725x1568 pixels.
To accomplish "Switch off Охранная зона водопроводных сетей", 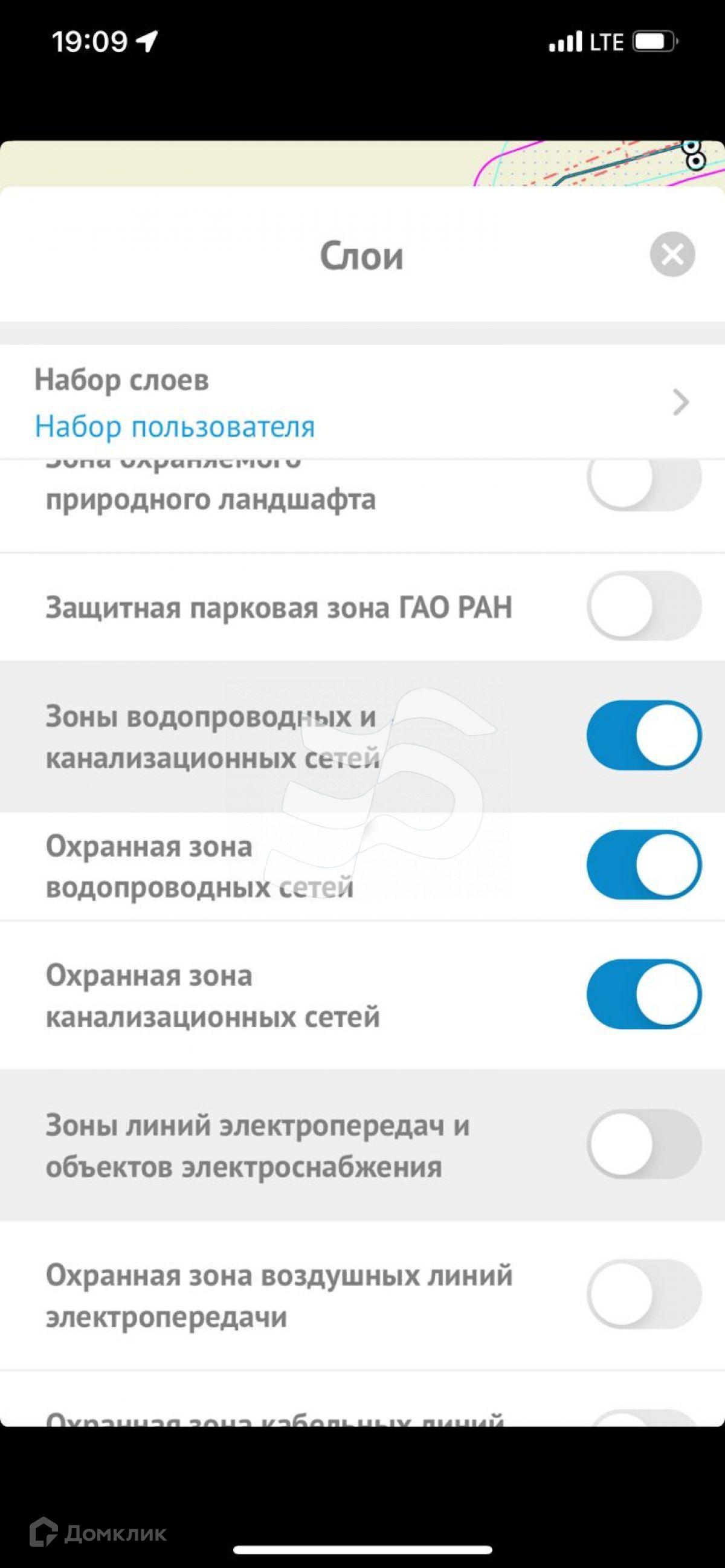I will point(643,864).
